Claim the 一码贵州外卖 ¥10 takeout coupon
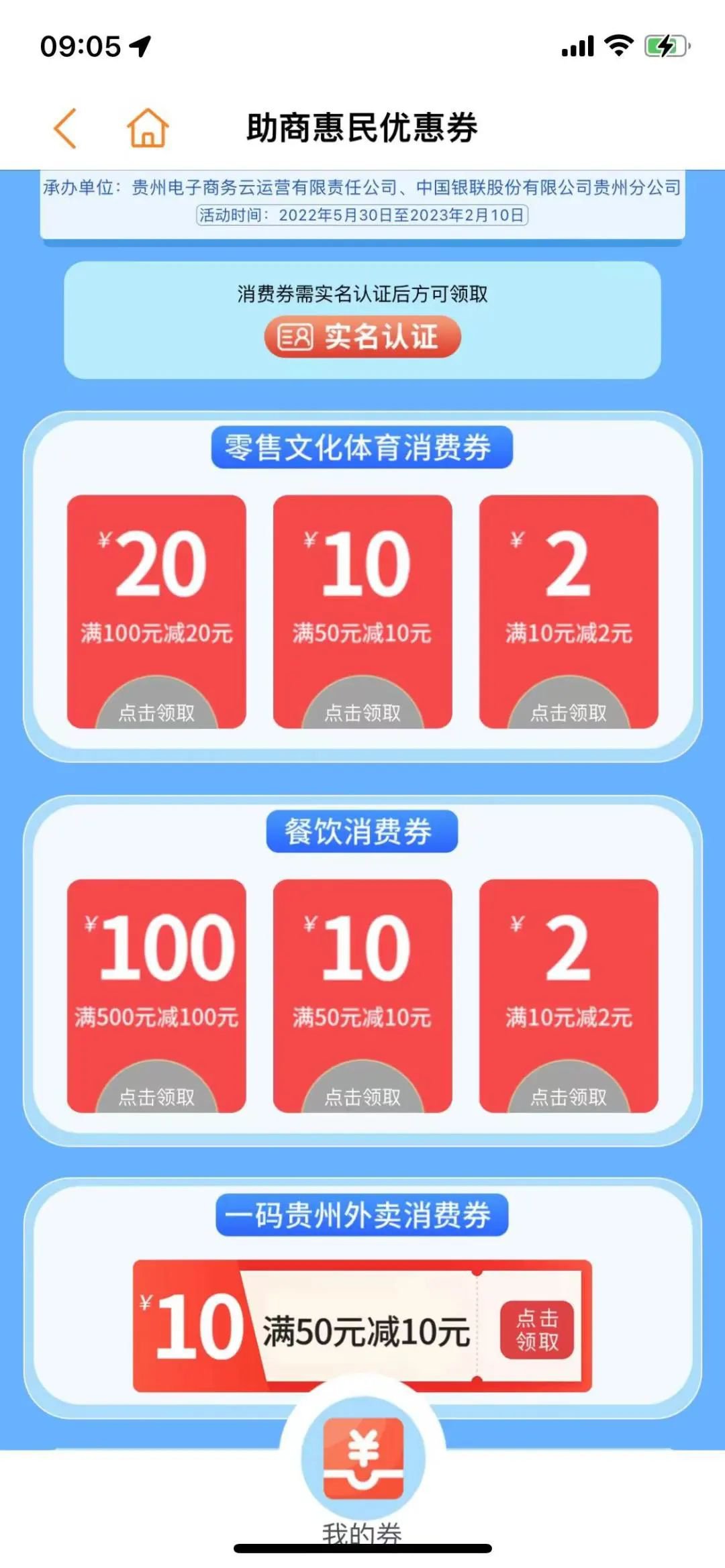The image size is (725, 1568). pos(537,1330)
